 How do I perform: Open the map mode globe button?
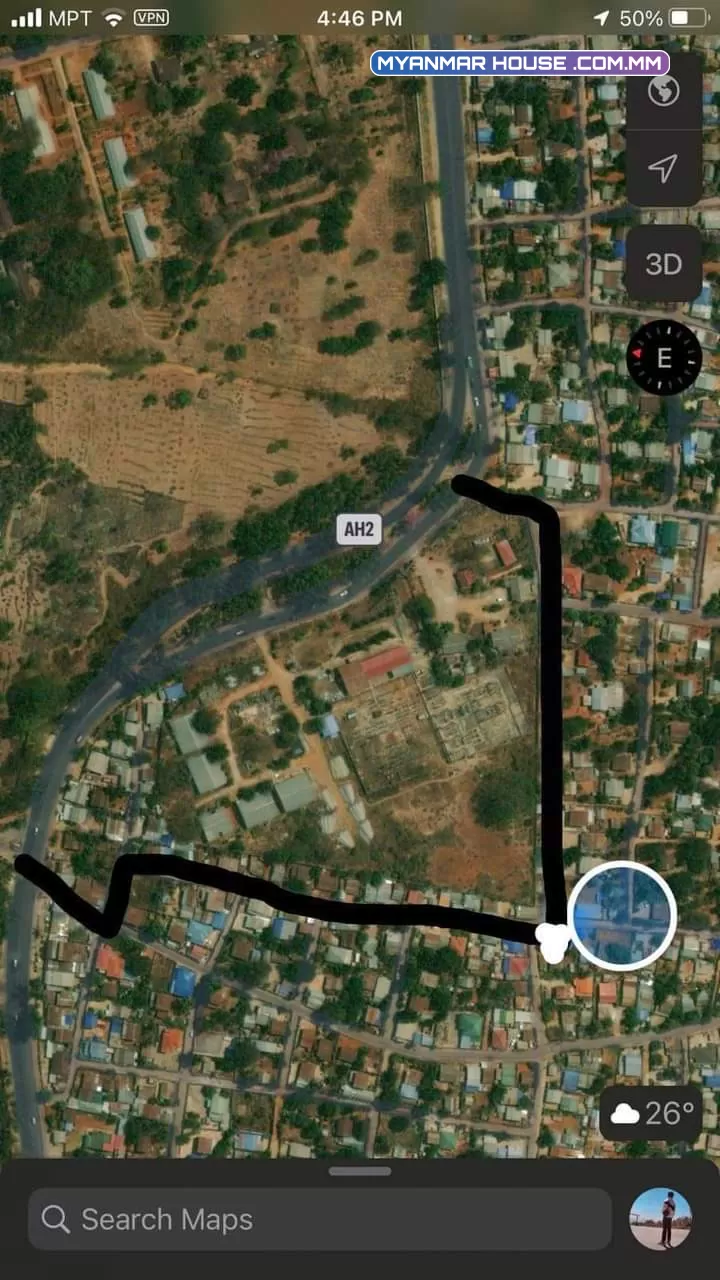[664, 91]
